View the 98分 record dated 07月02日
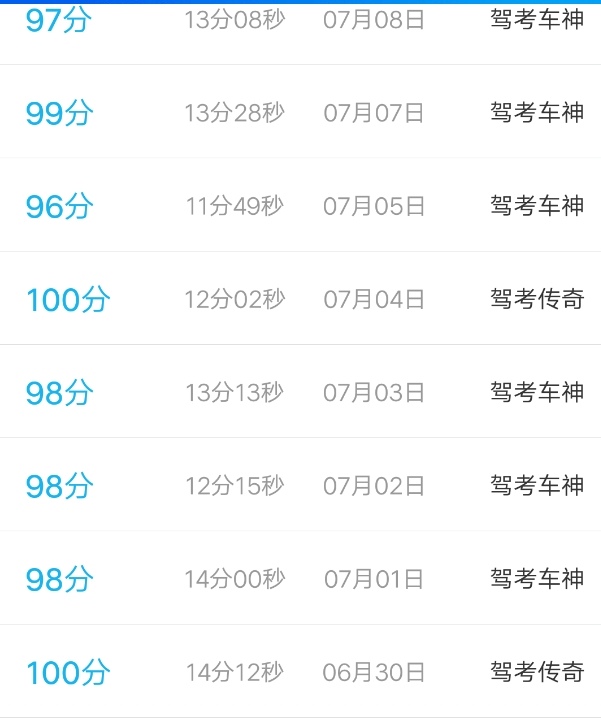Screen dimensions: 601x720 point(300,485)
